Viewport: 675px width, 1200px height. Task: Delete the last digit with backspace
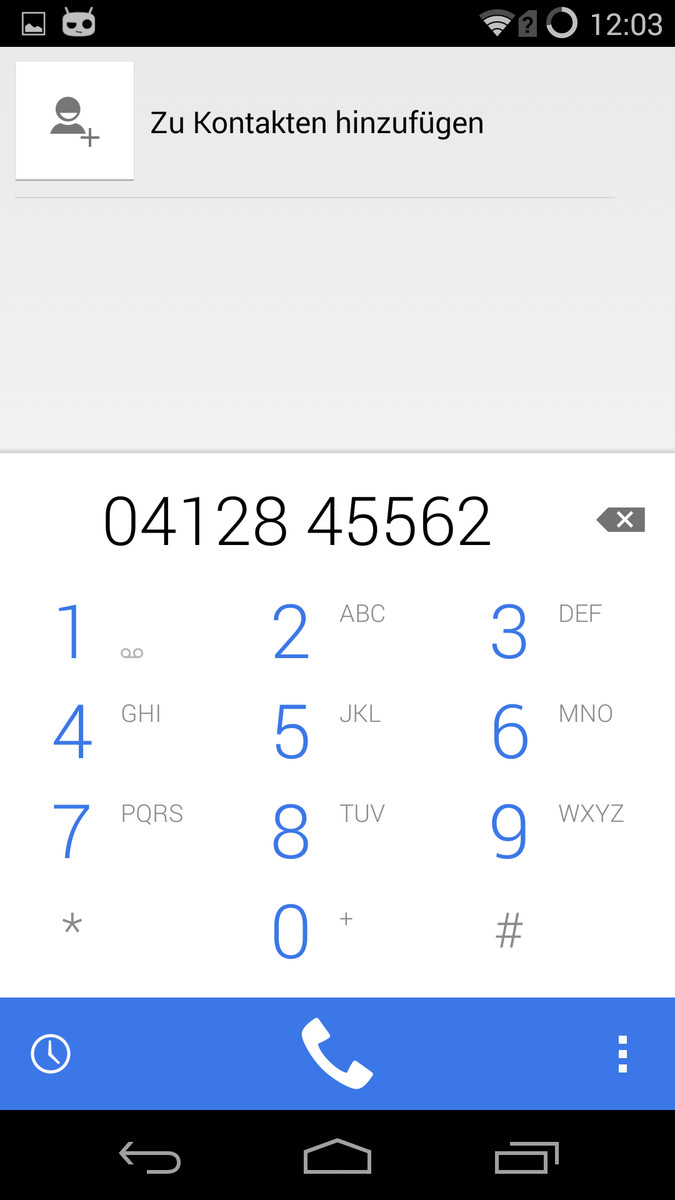(x=621, y=519)
